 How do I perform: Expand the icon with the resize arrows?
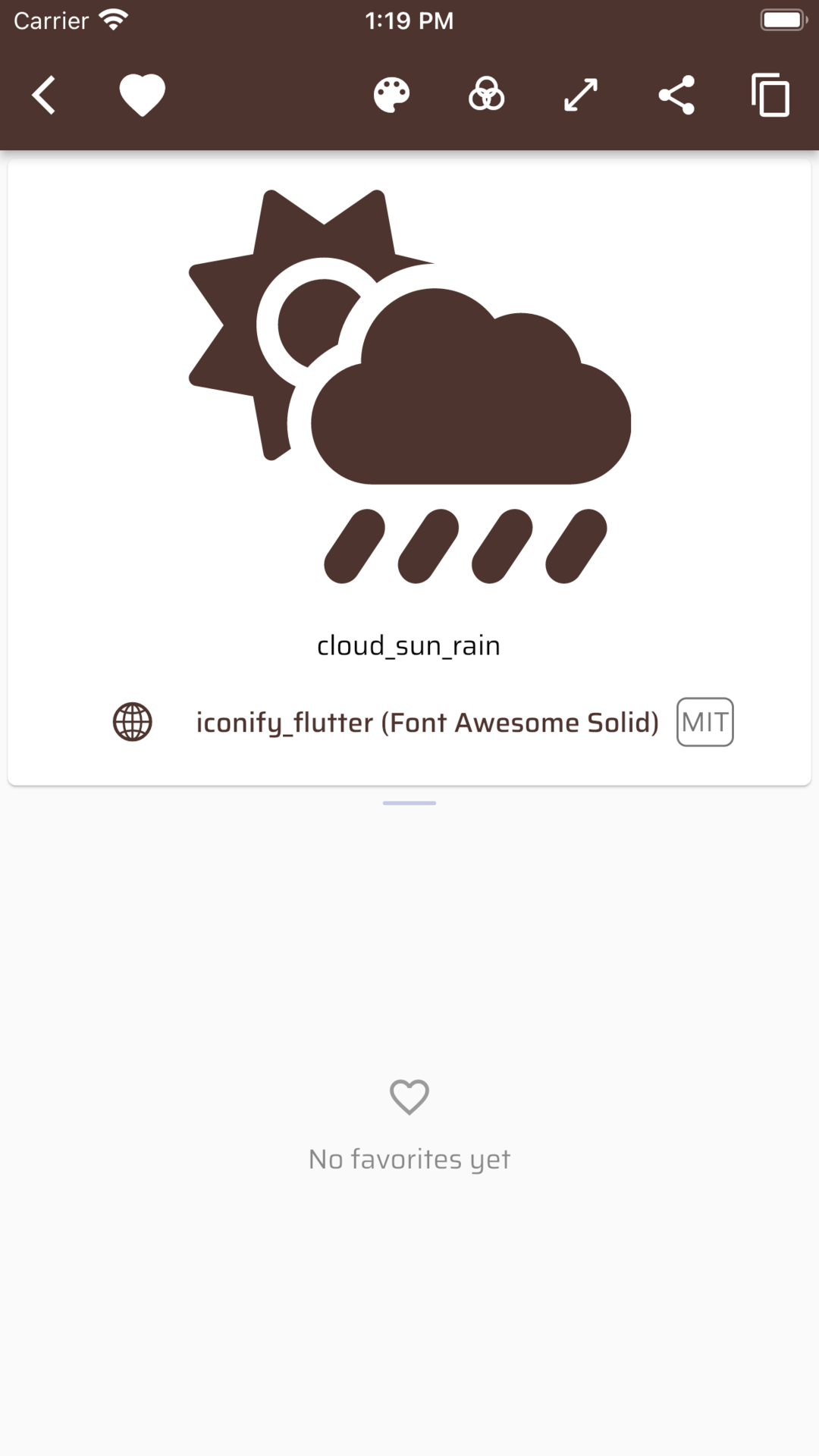coord(581,96)
